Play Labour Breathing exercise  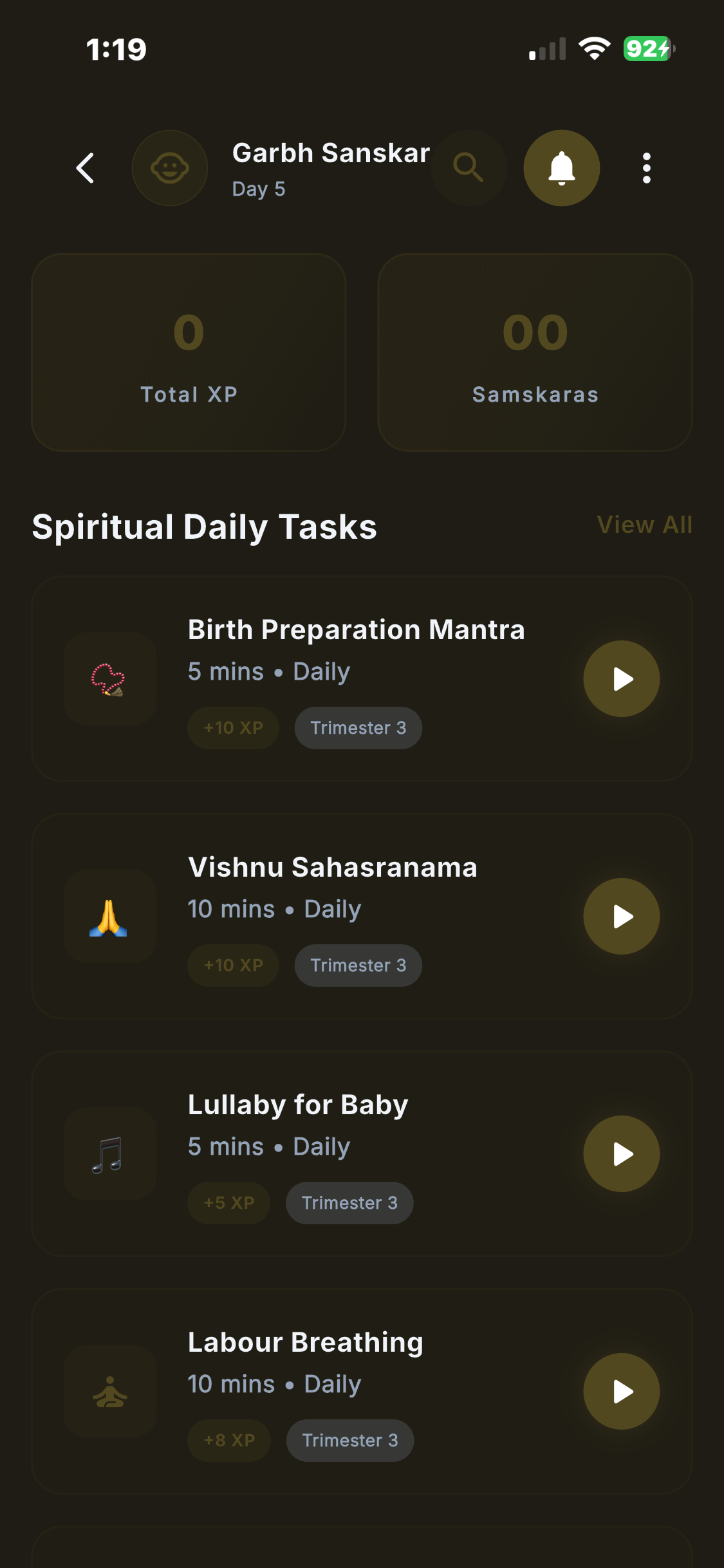pyautogui.click(x=621, y=1391)
